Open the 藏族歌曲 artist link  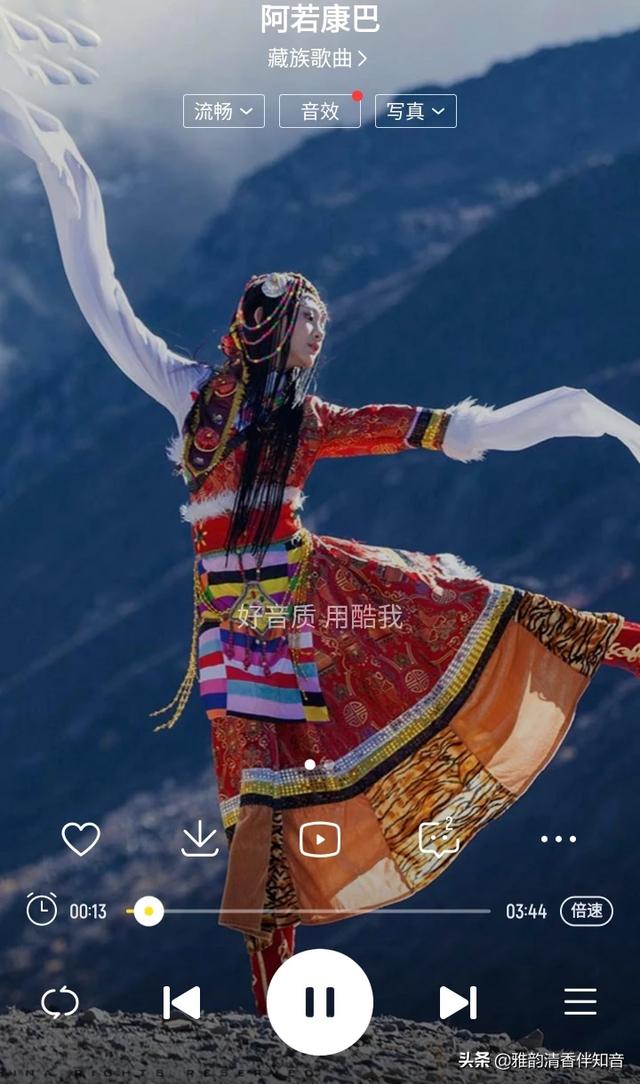317,58
